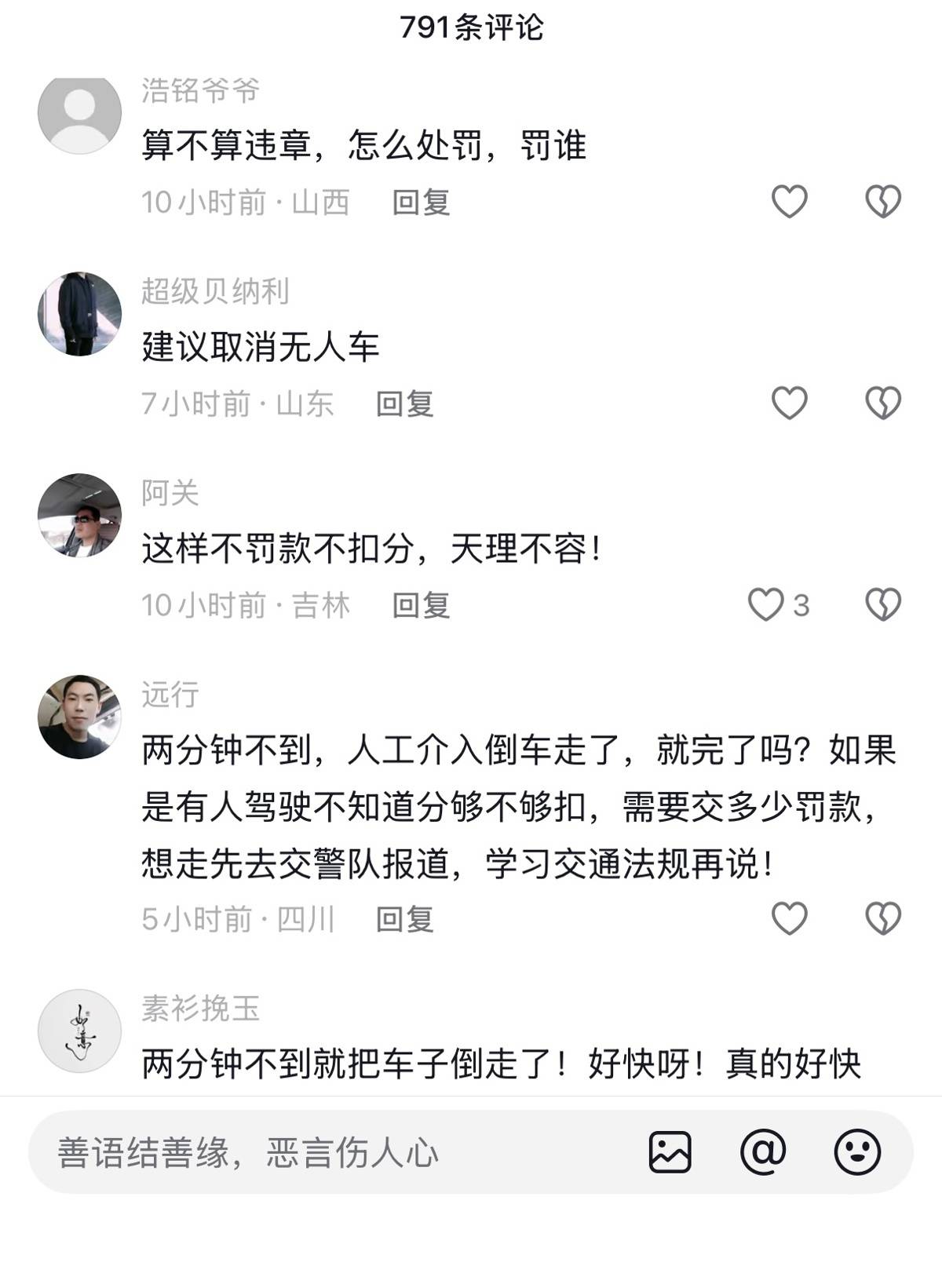Tap the comment input field
The image size is (942, 1288).
330,1152
